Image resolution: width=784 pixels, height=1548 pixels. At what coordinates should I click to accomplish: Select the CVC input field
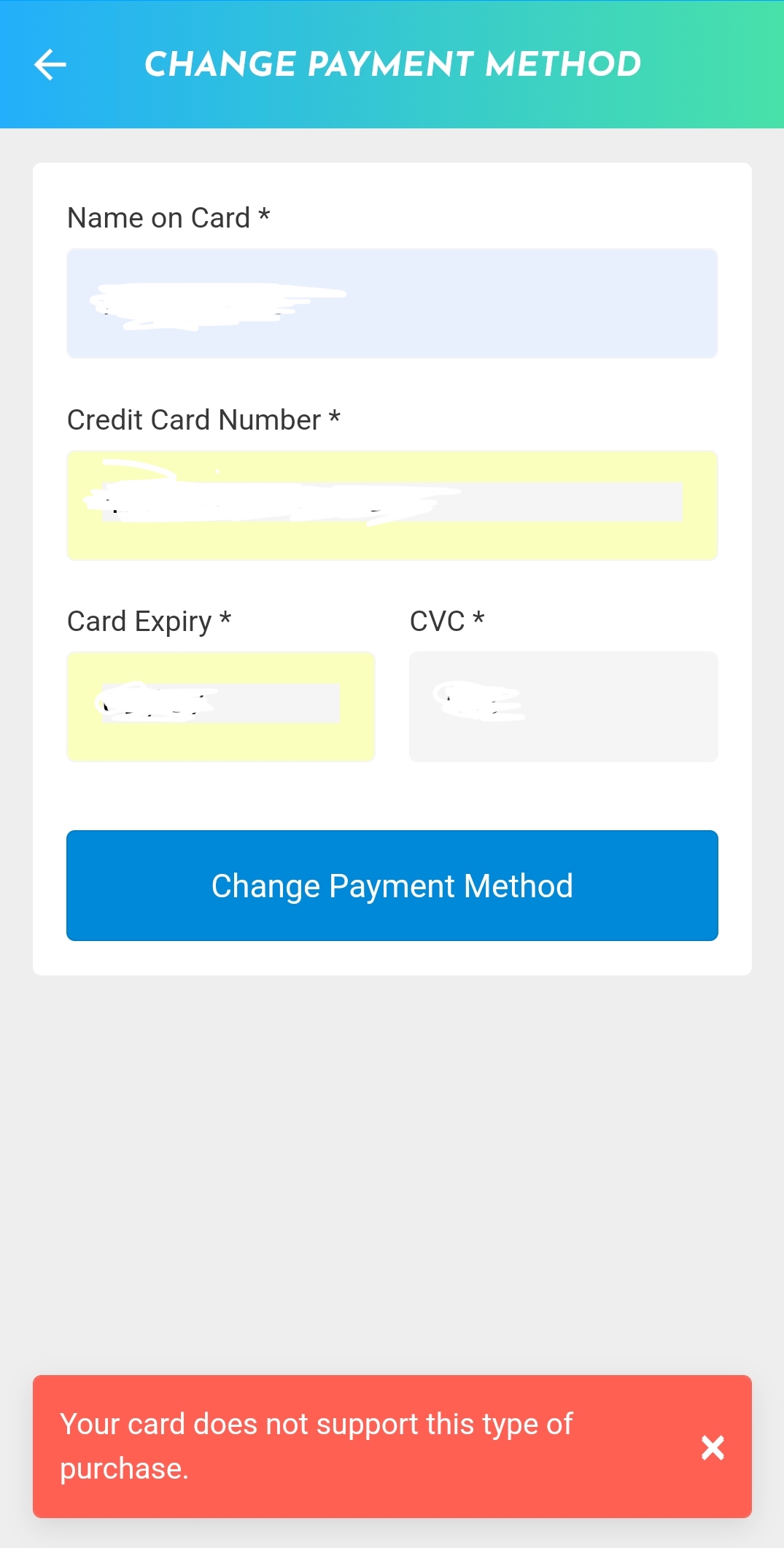pyautogui.click(x=563, y=706)
